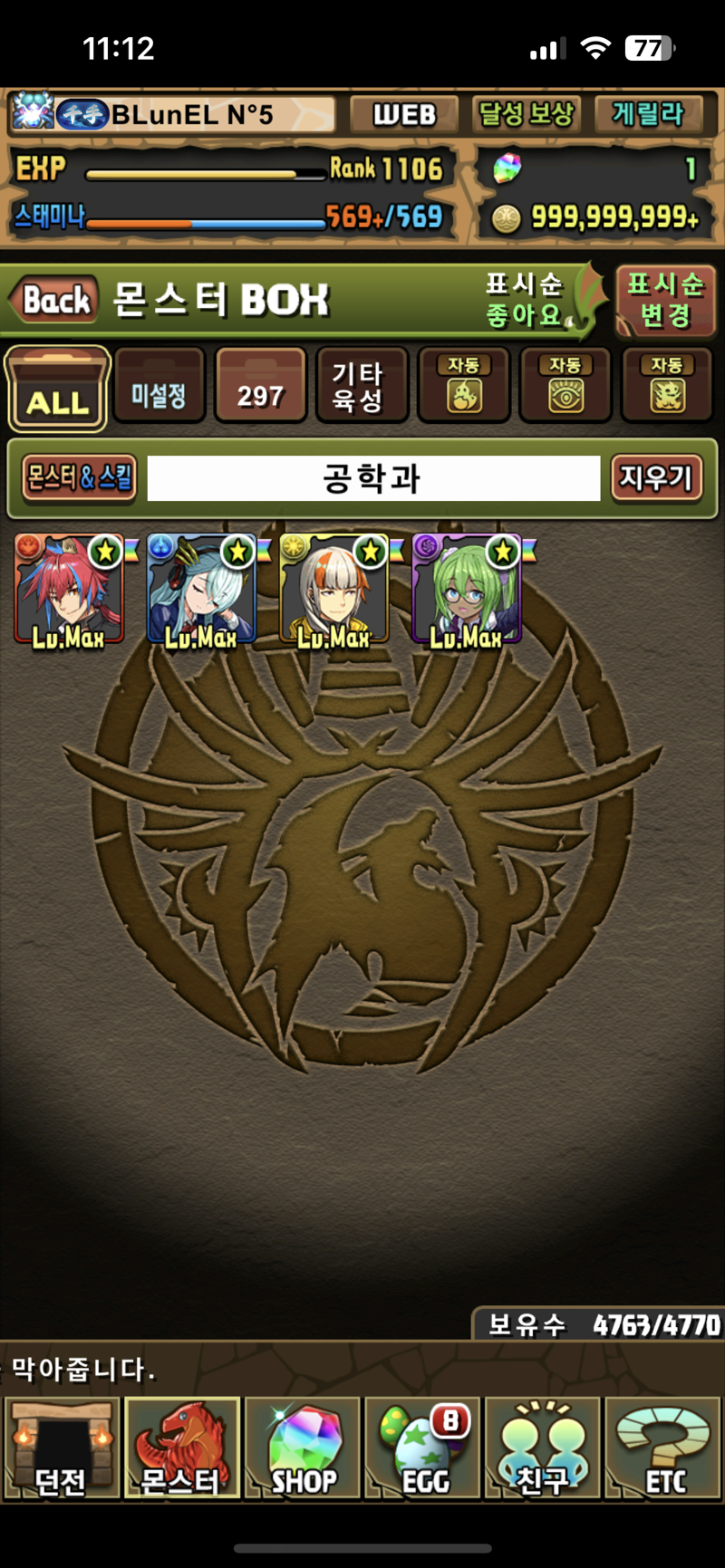Go back using the Back button
The height and width of the screenshot is (1568, 725).
[x=53, y=300]
